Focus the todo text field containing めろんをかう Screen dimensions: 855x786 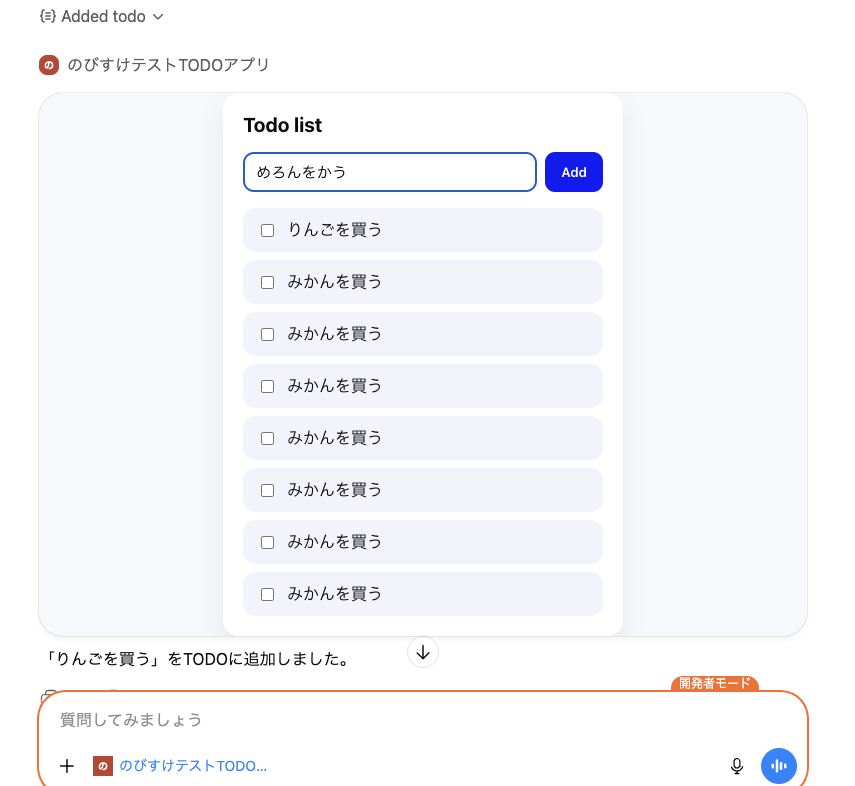coord(390,172)
